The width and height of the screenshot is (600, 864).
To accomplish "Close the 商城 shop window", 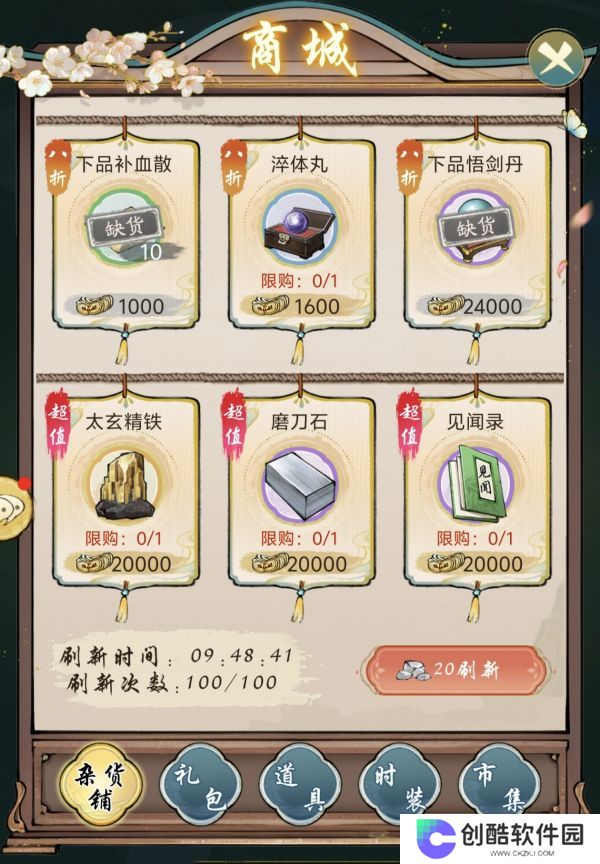I will 556,59.
